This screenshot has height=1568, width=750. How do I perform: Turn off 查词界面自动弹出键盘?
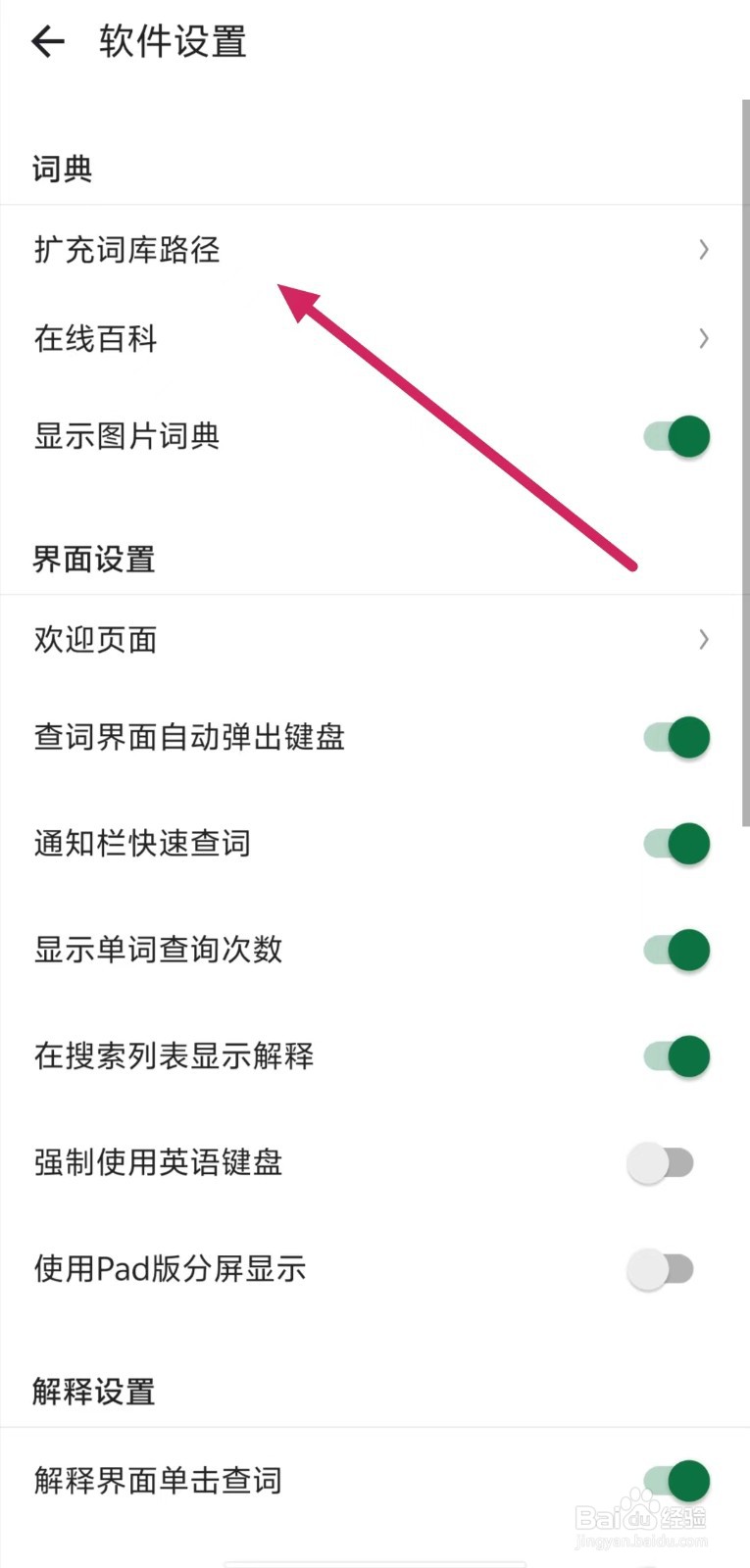click(675, 737)
